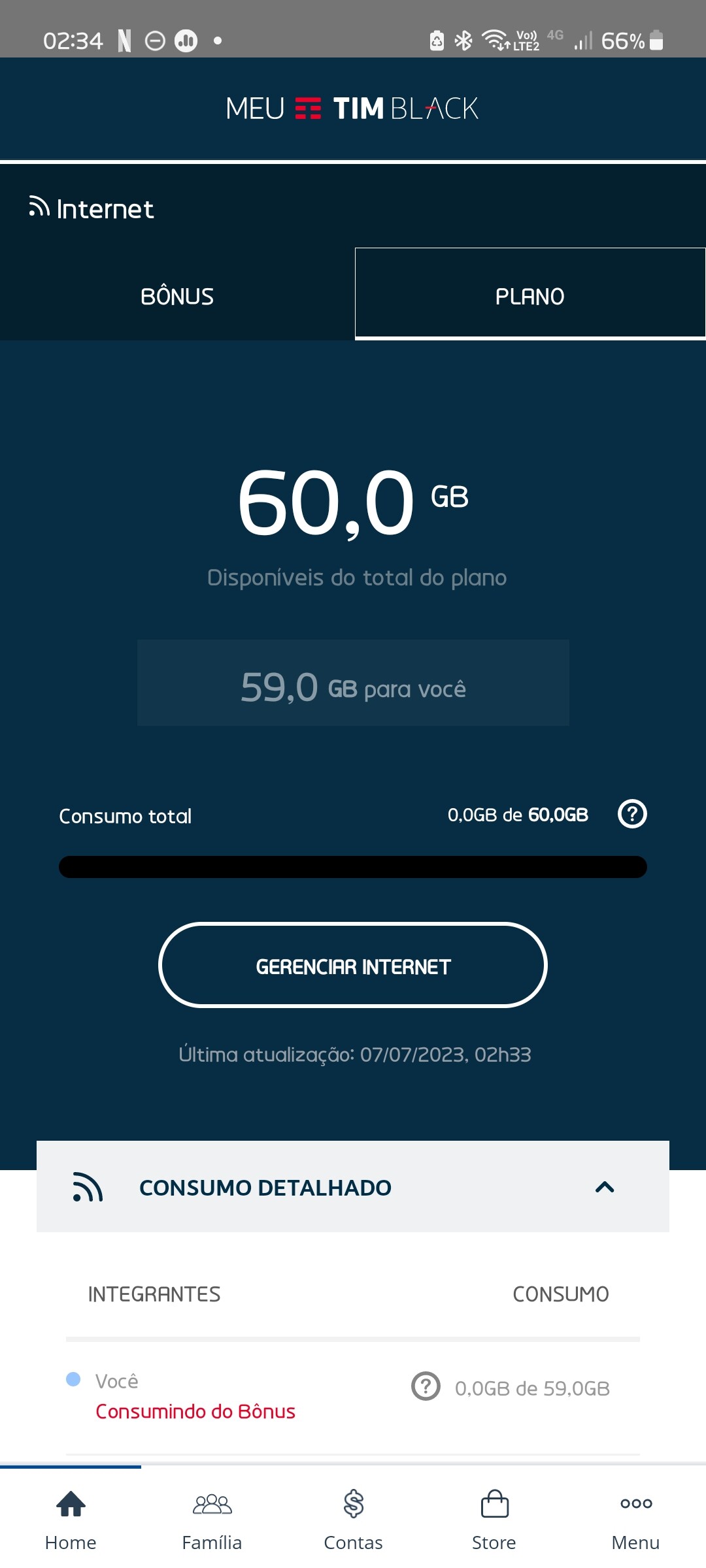The image size is (706, 1568).
Task: Open the Contas tab
Action: click(x=353, y=1519)
